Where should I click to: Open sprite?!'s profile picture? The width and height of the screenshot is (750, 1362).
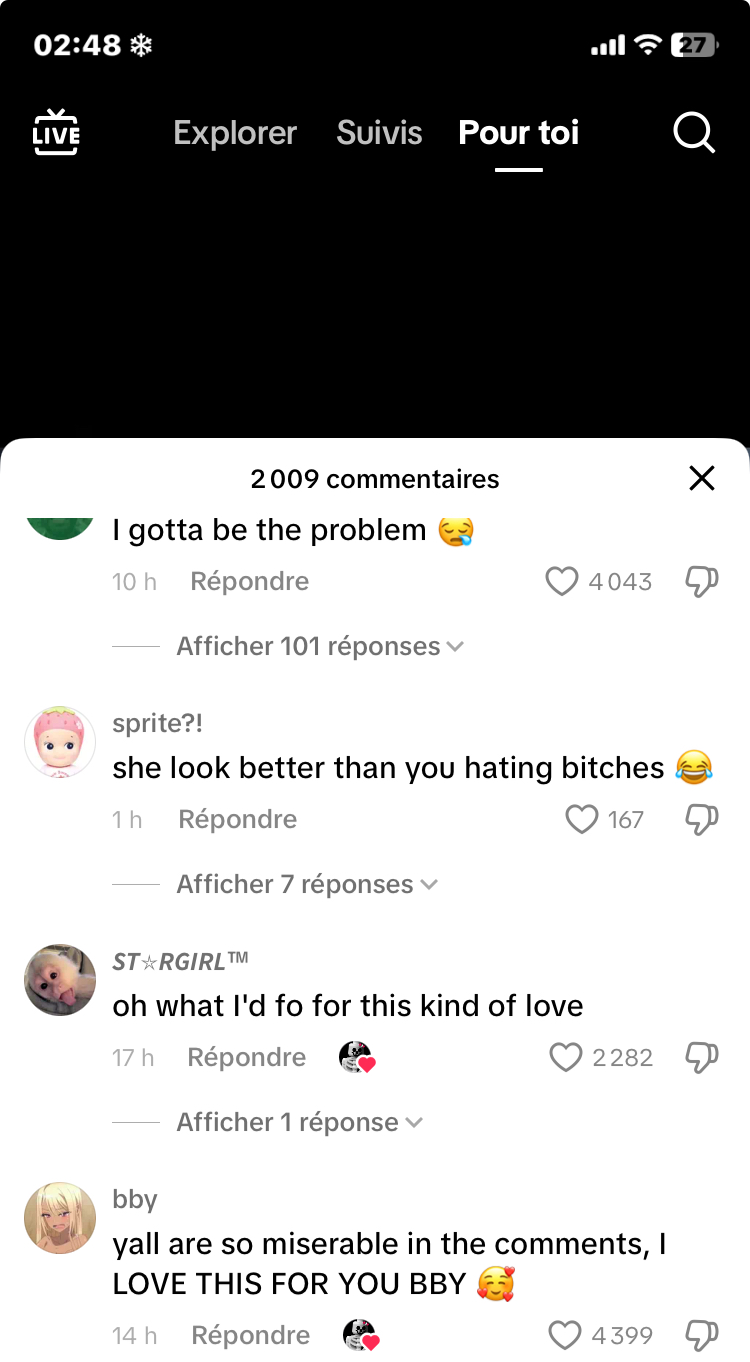pyautogui.click(x=60, y=742)
